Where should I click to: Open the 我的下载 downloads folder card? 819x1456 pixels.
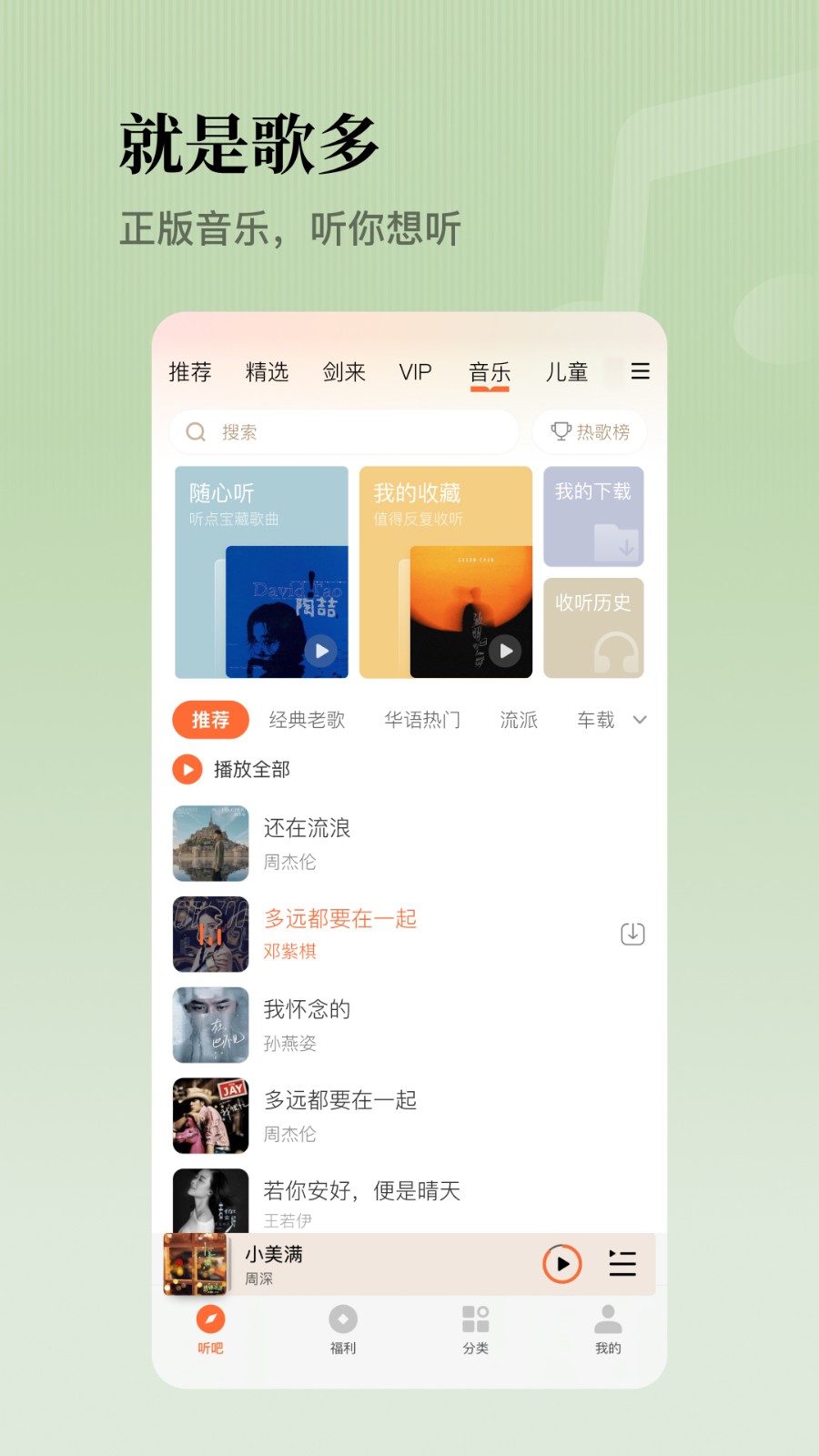(x=592, y=517)
